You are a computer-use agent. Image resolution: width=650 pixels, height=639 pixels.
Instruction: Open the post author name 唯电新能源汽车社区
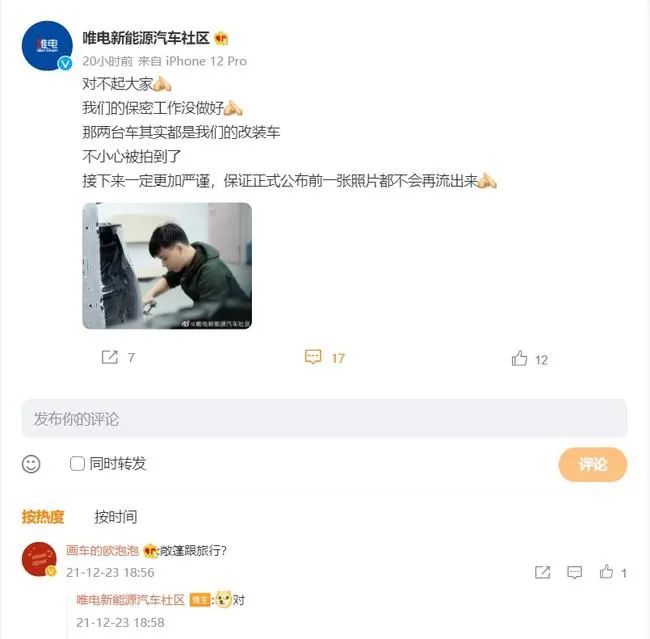click(x=145, y=38)
